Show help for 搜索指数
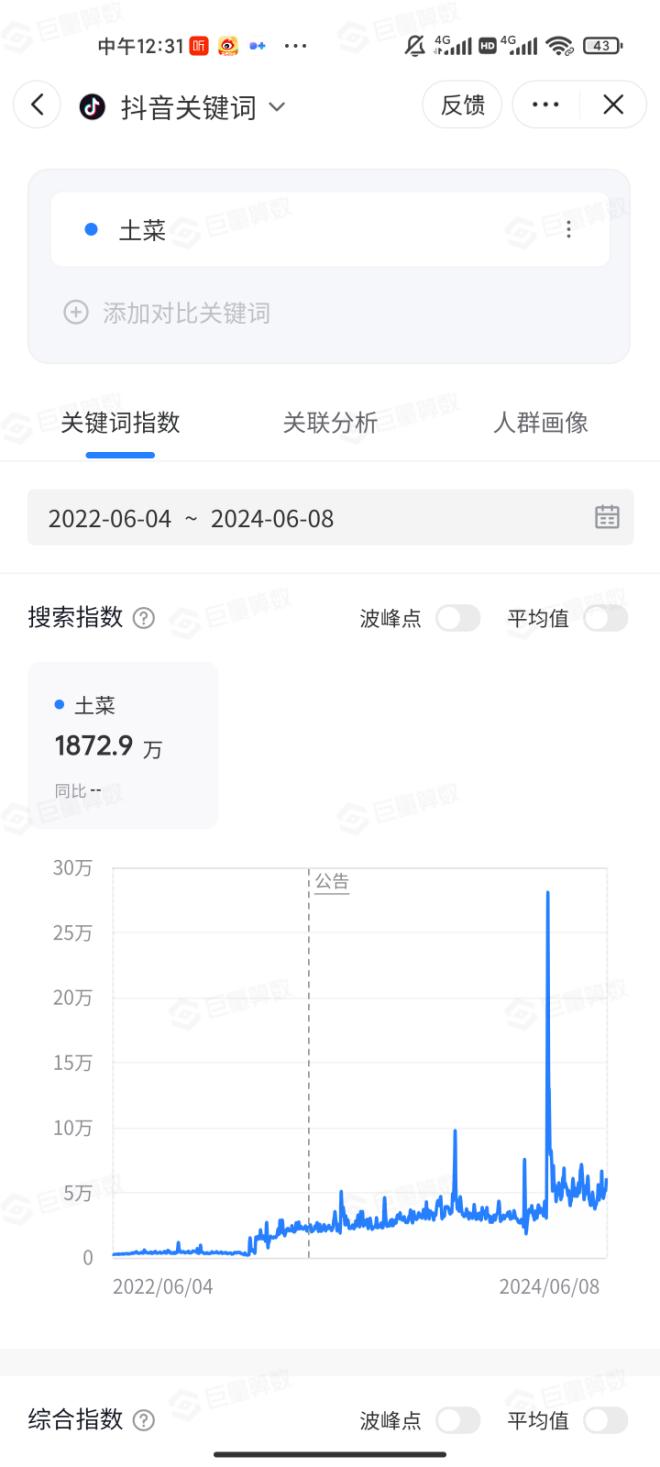 [144, 618]
